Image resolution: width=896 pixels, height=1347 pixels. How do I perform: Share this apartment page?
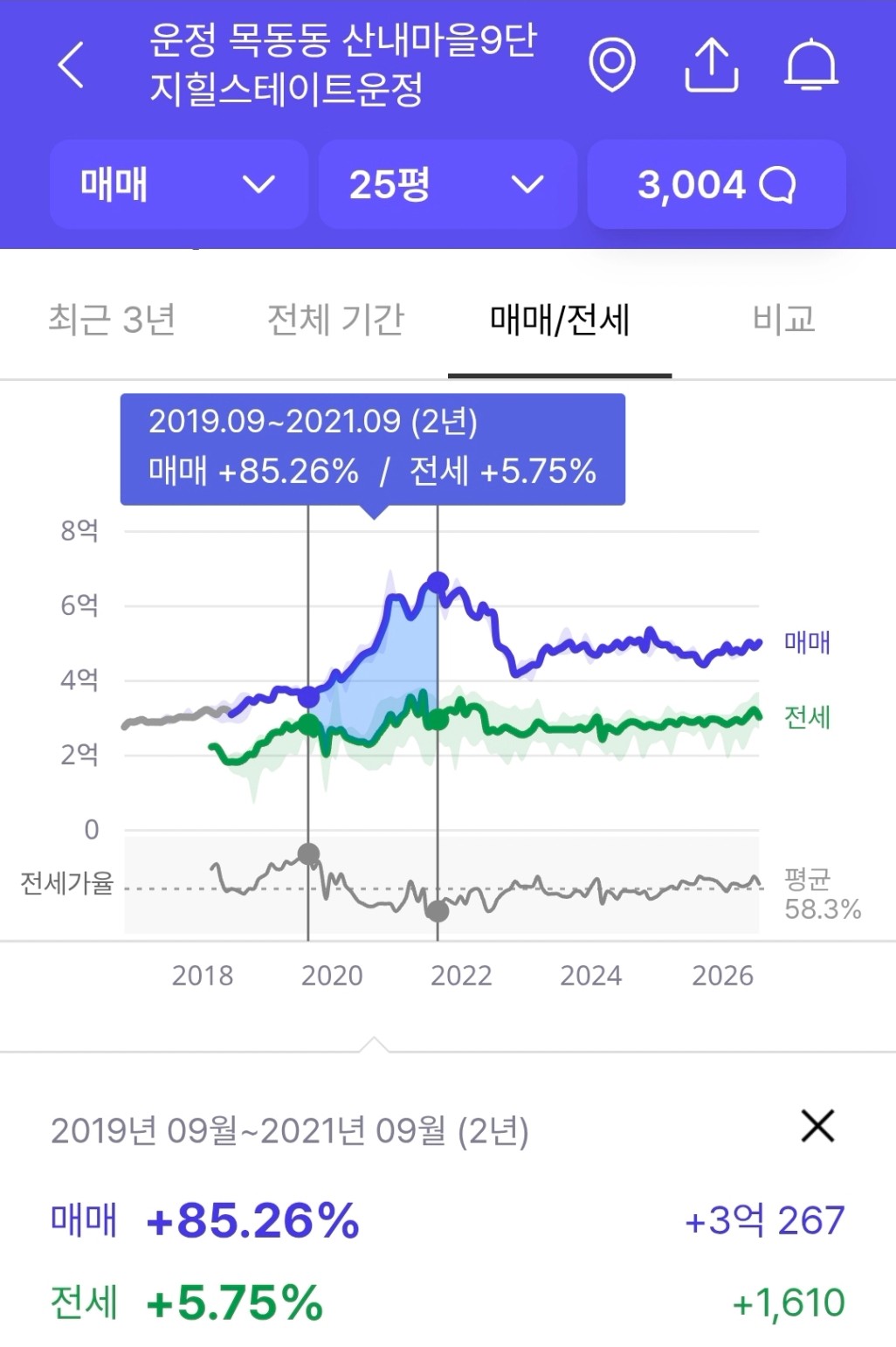[711, 65]
